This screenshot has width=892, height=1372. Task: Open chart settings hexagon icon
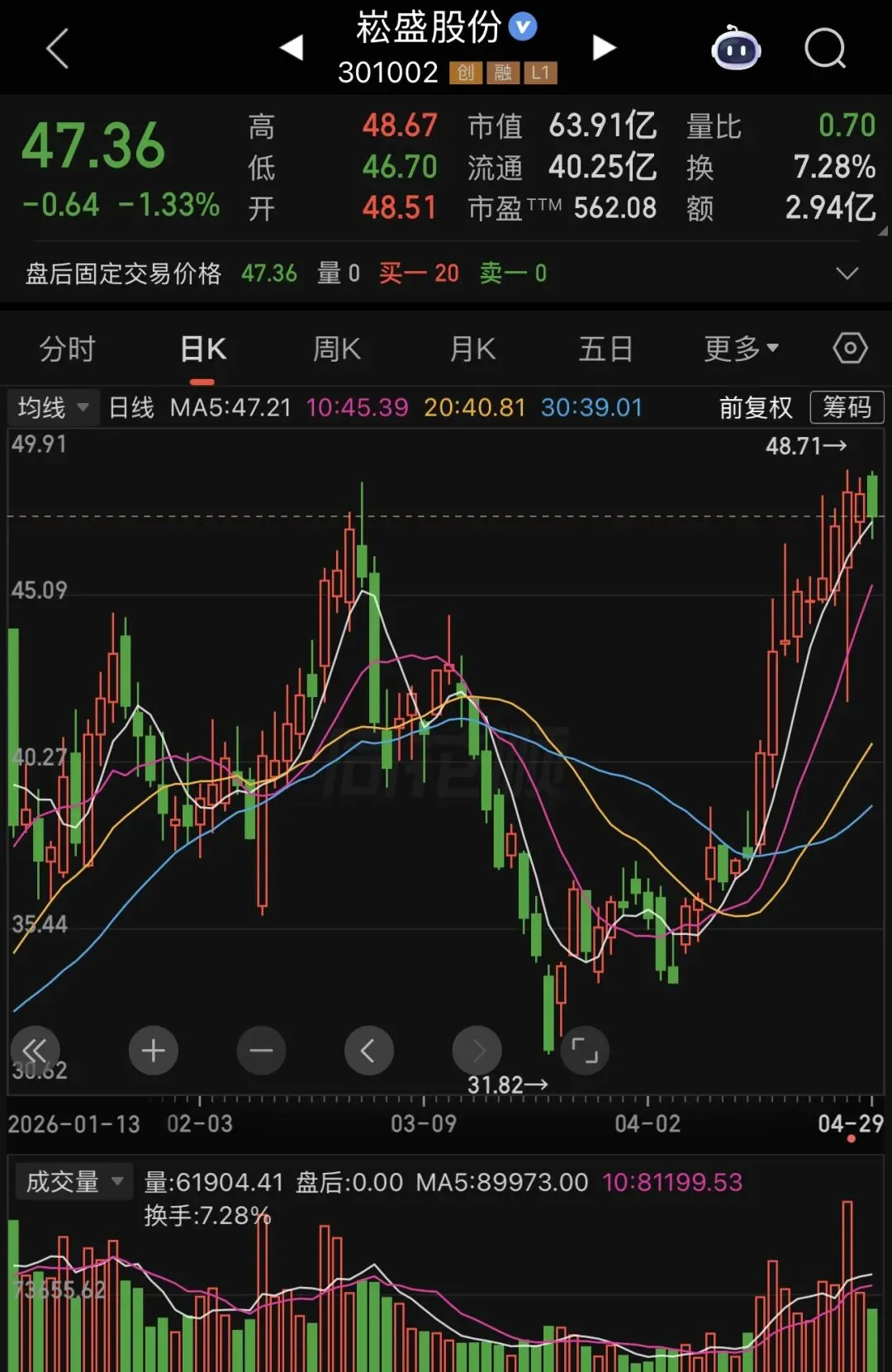pos(850,349)
